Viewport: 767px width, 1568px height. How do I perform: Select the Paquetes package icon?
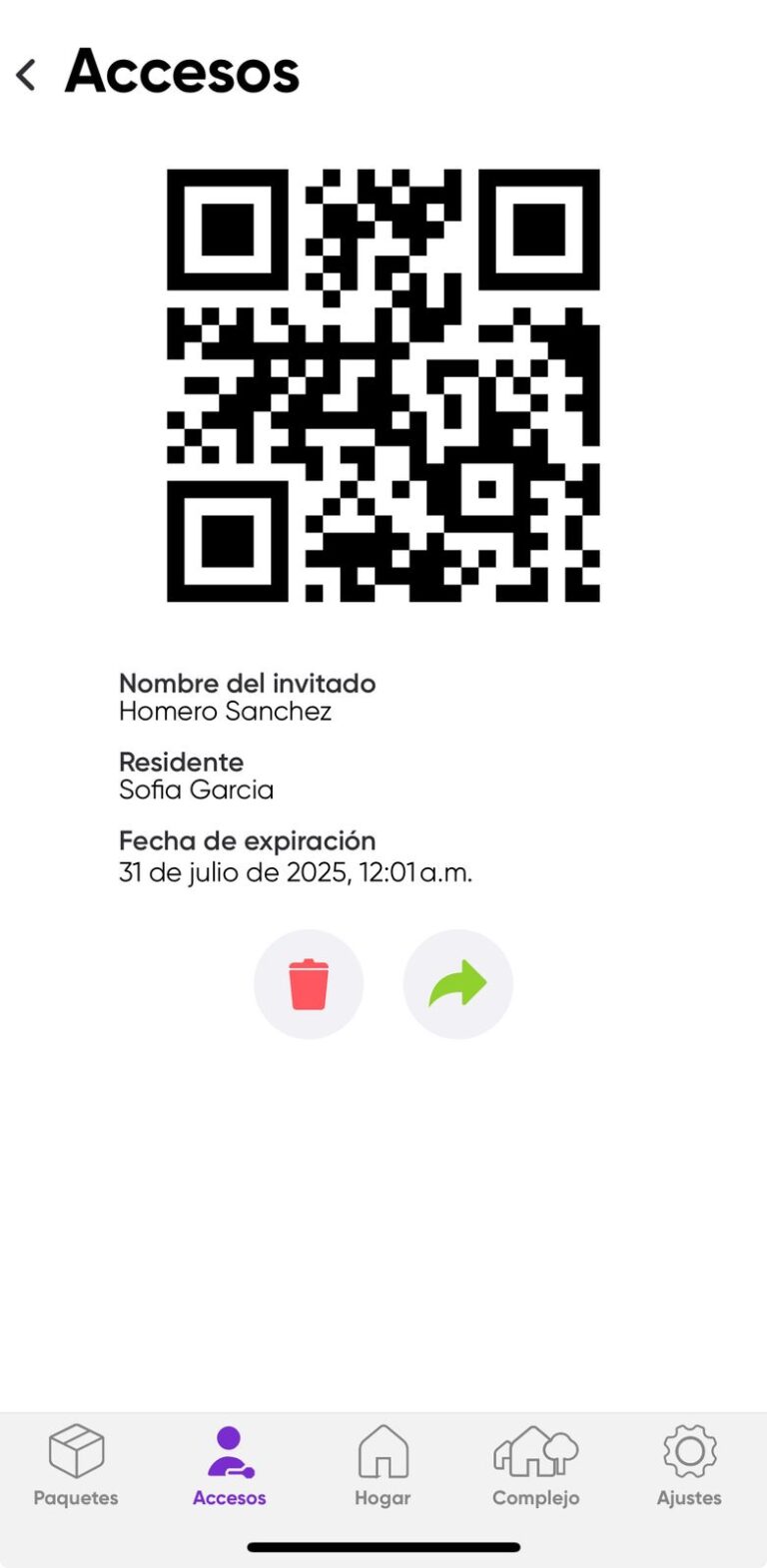click(x=75, y=1453)
